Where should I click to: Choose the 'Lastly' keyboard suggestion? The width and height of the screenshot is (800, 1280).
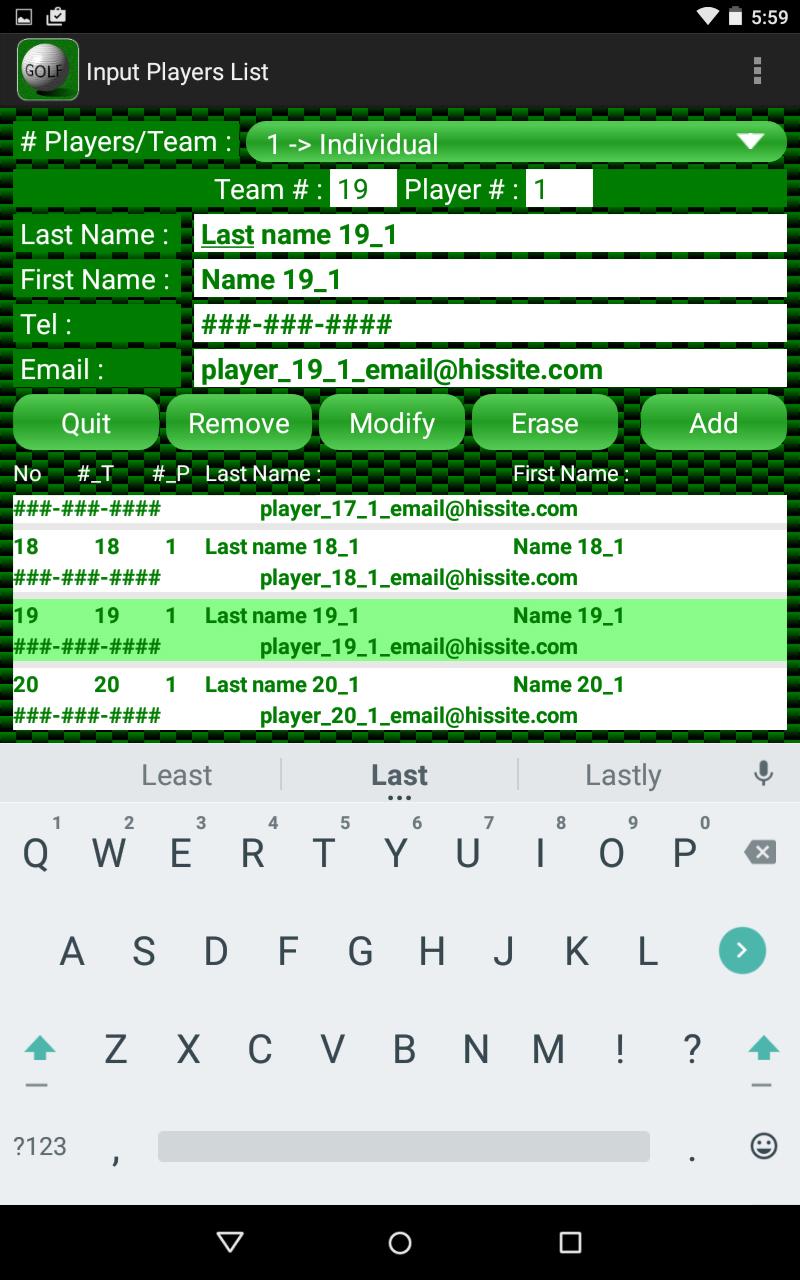point(623,775)
